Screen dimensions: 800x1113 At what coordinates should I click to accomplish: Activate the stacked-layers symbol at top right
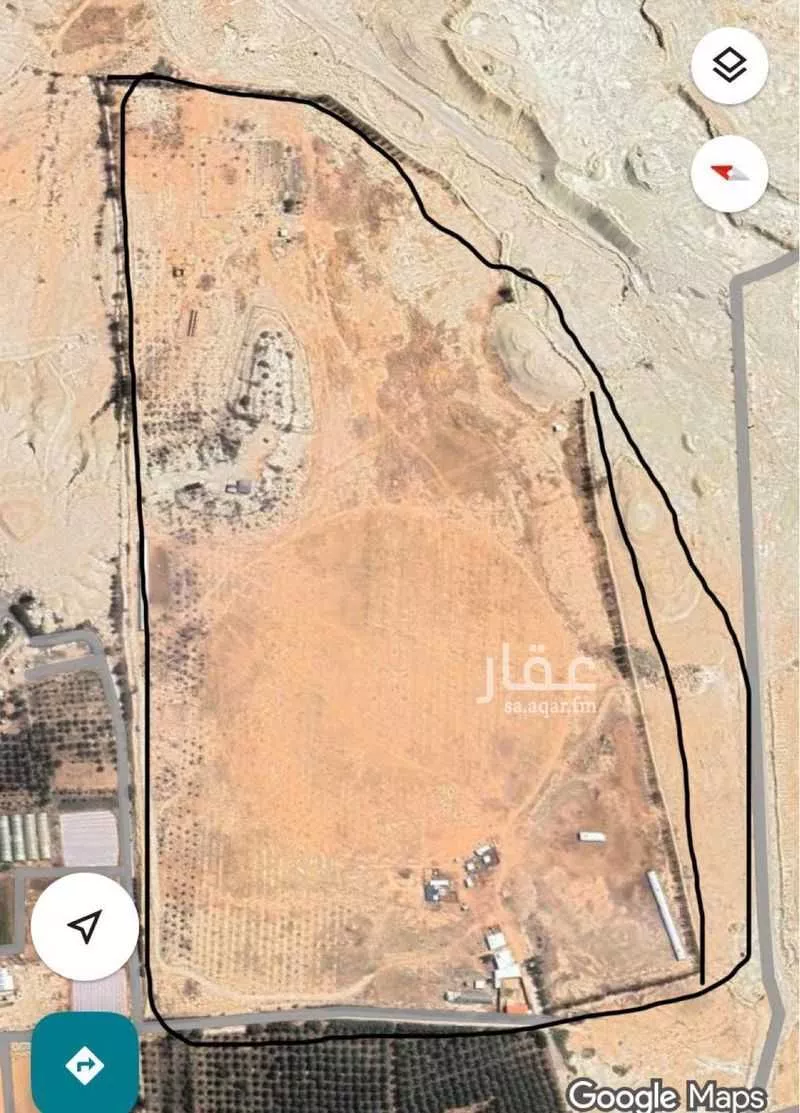click(x=729, y=65)
